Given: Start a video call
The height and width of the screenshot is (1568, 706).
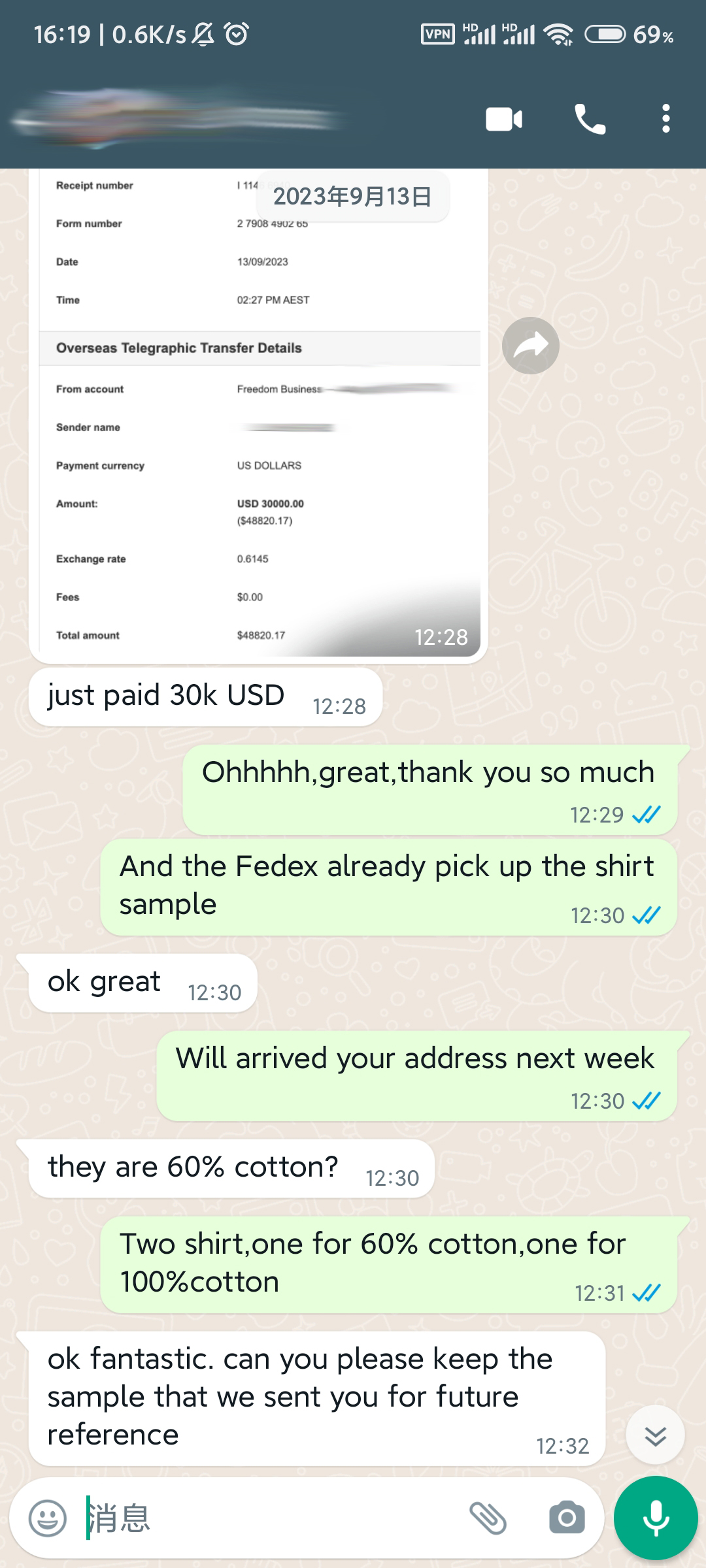Looking at the screenshot, I should (x=503, y=119).
